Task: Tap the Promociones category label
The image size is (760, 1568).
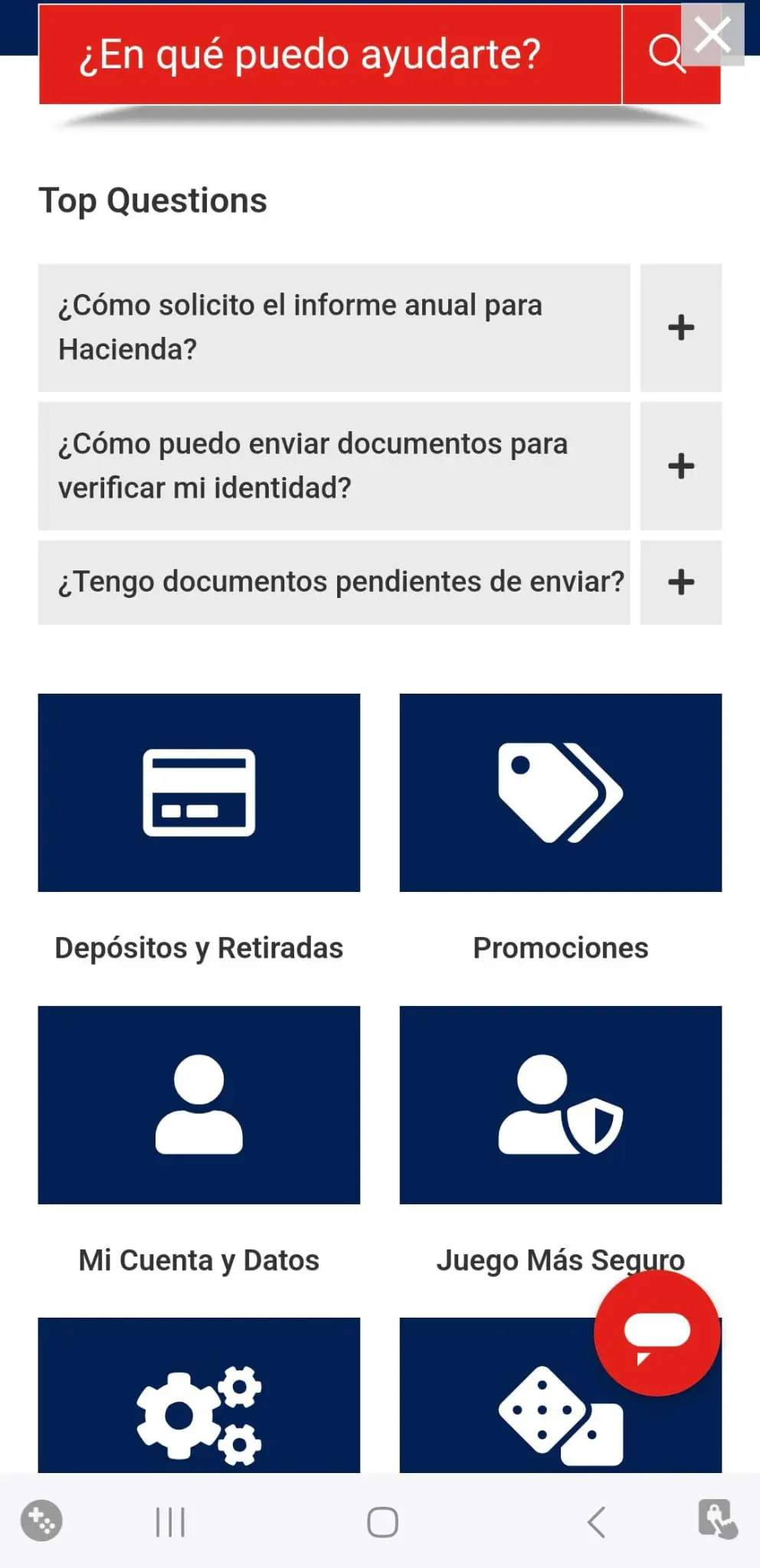Action: tap(560, 948)
